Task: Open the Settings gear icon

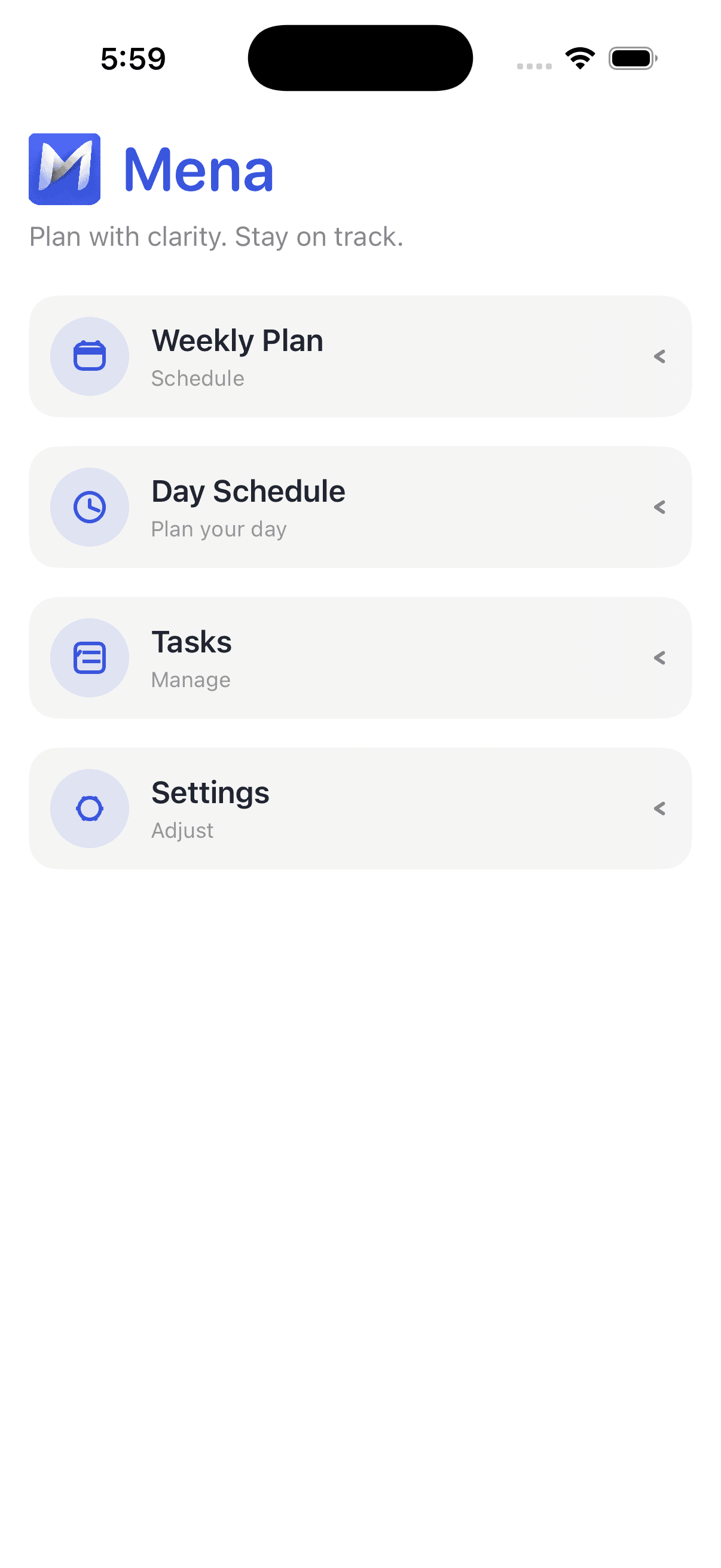Action: click(x=90, y=808)
